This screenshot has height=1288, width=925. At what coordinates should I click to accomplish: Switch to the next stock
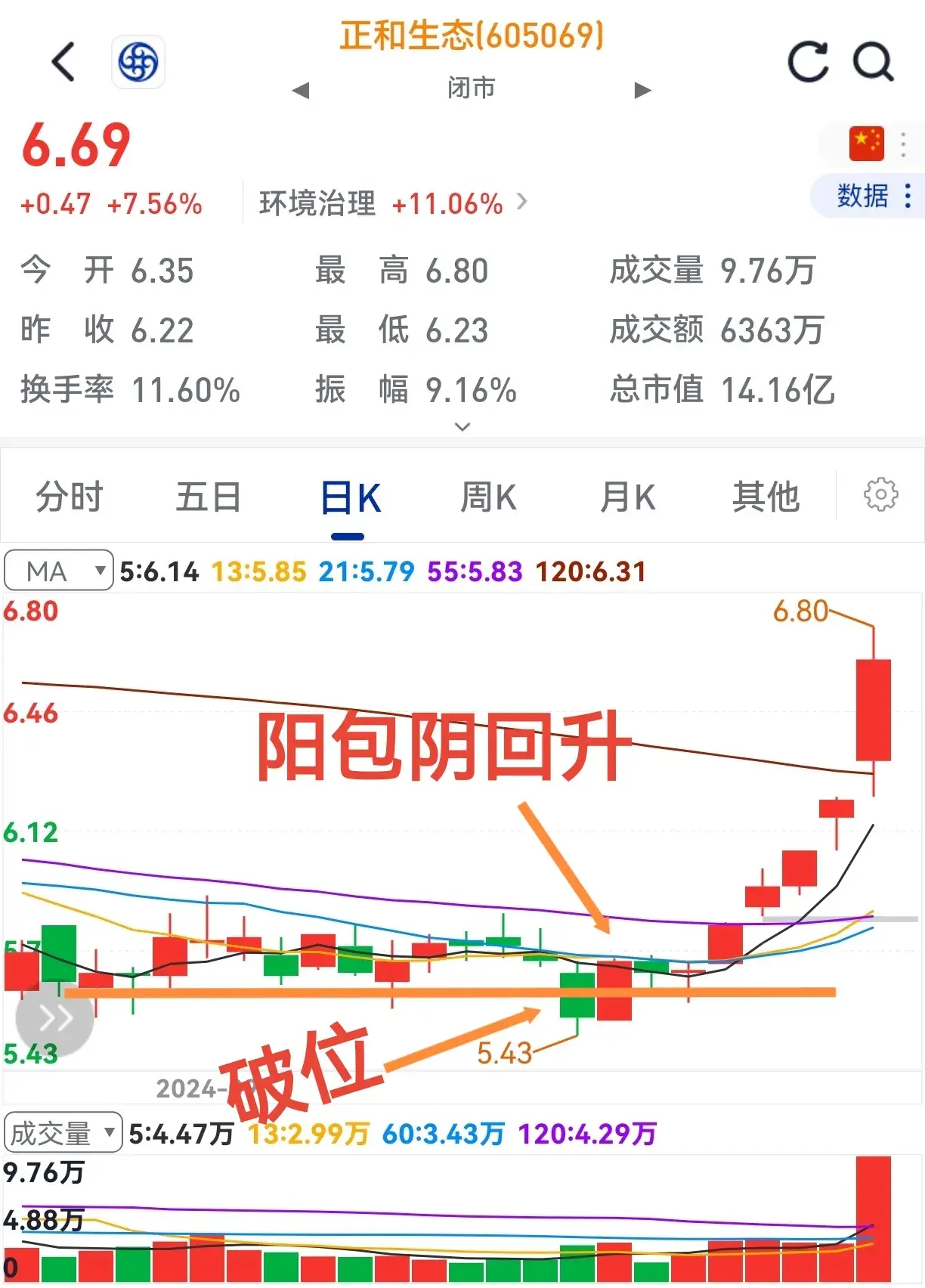click(x=642, y=91)
